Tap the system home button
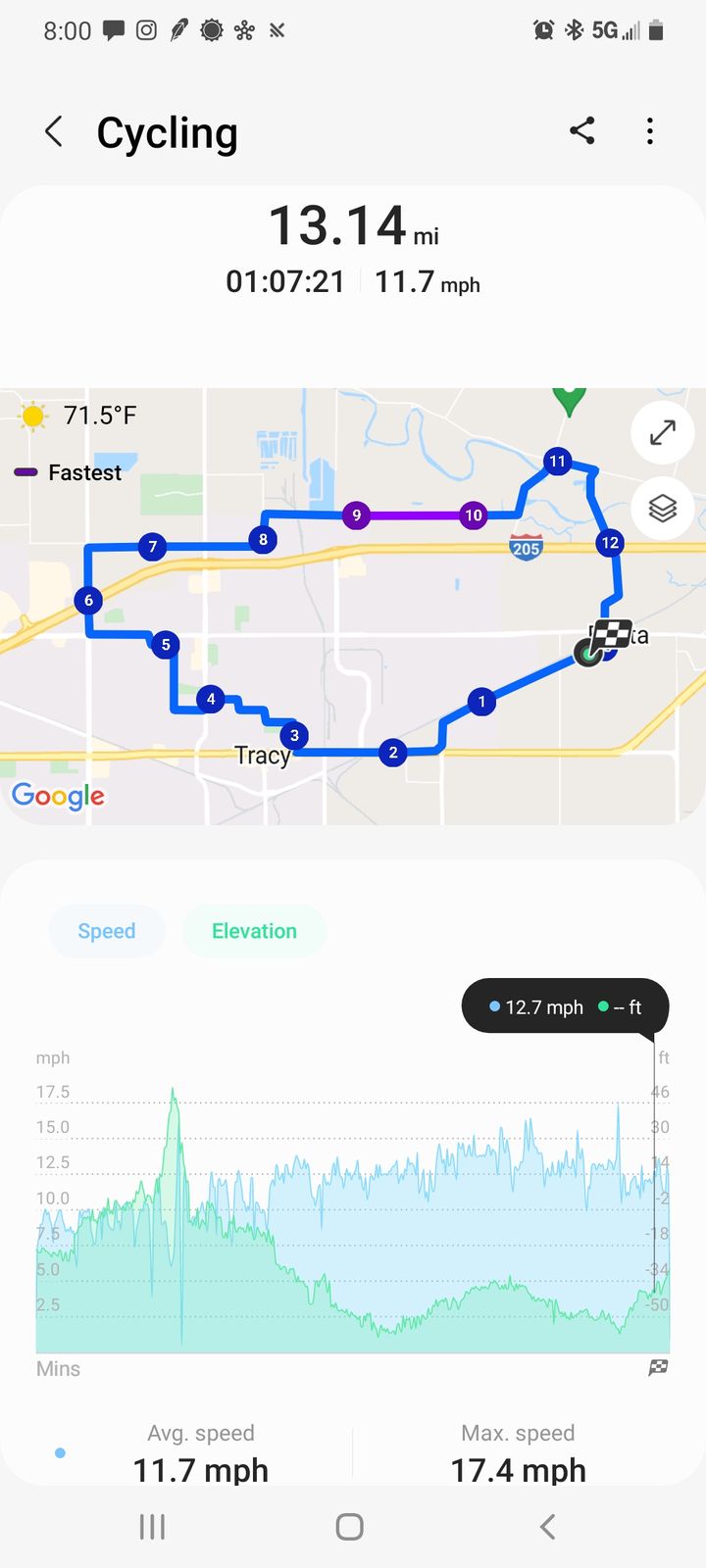Viewport: 706px width, 1568px height. [x=350, y=1526]
